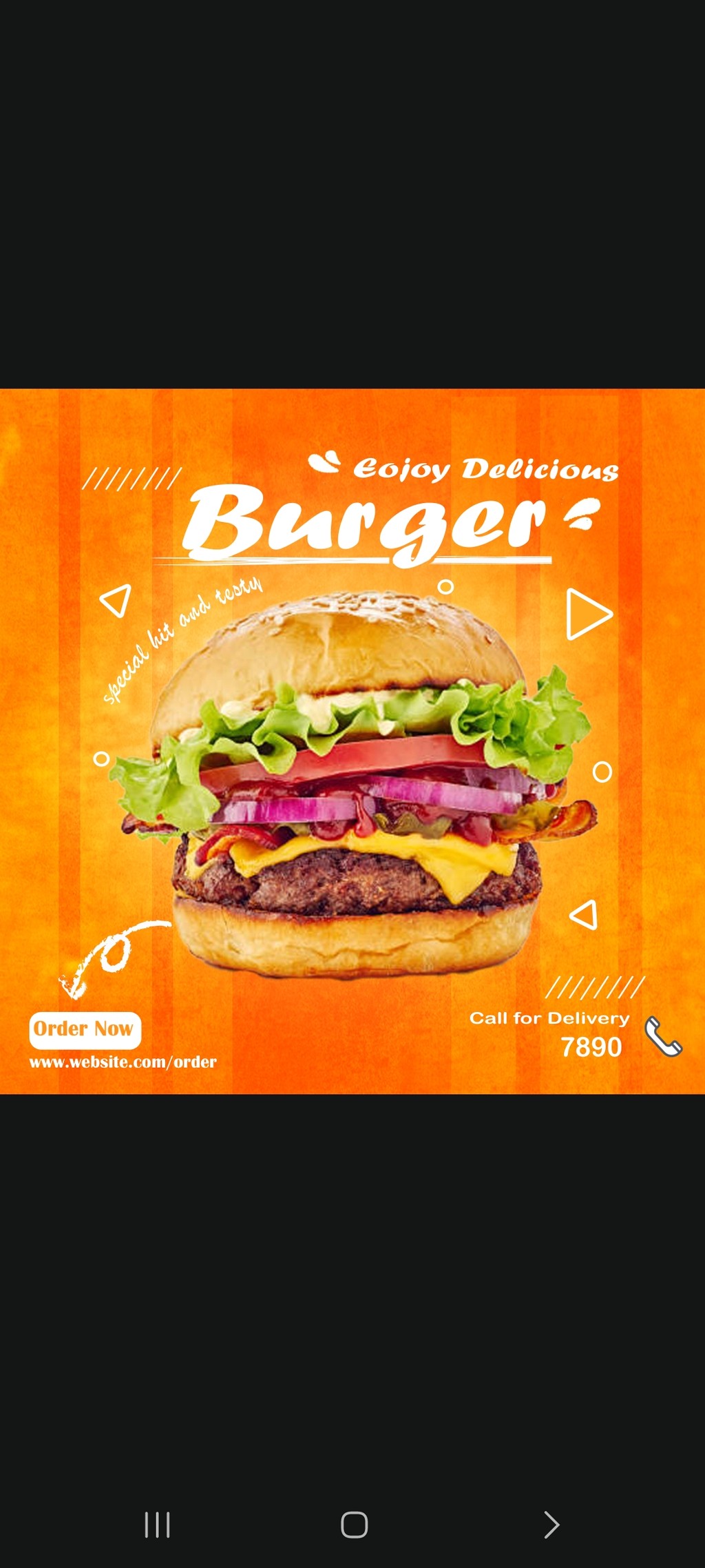
Task: Go back using the navigation bar arrow
Action: [x=551, y=1525]
